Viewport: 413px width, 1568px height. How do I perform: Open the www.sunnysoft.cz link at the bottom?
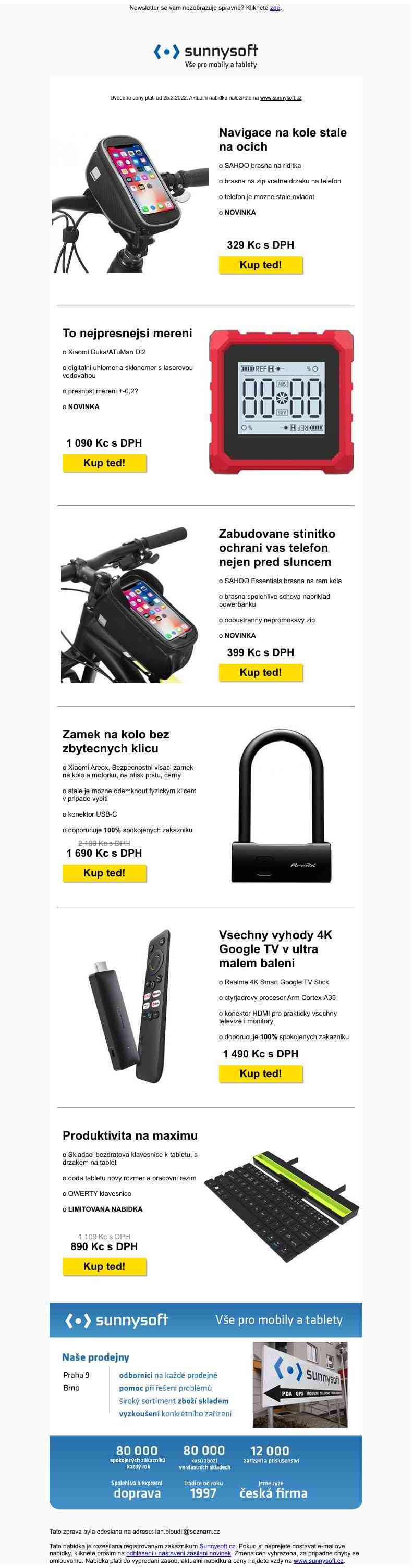pos(319,1561)
